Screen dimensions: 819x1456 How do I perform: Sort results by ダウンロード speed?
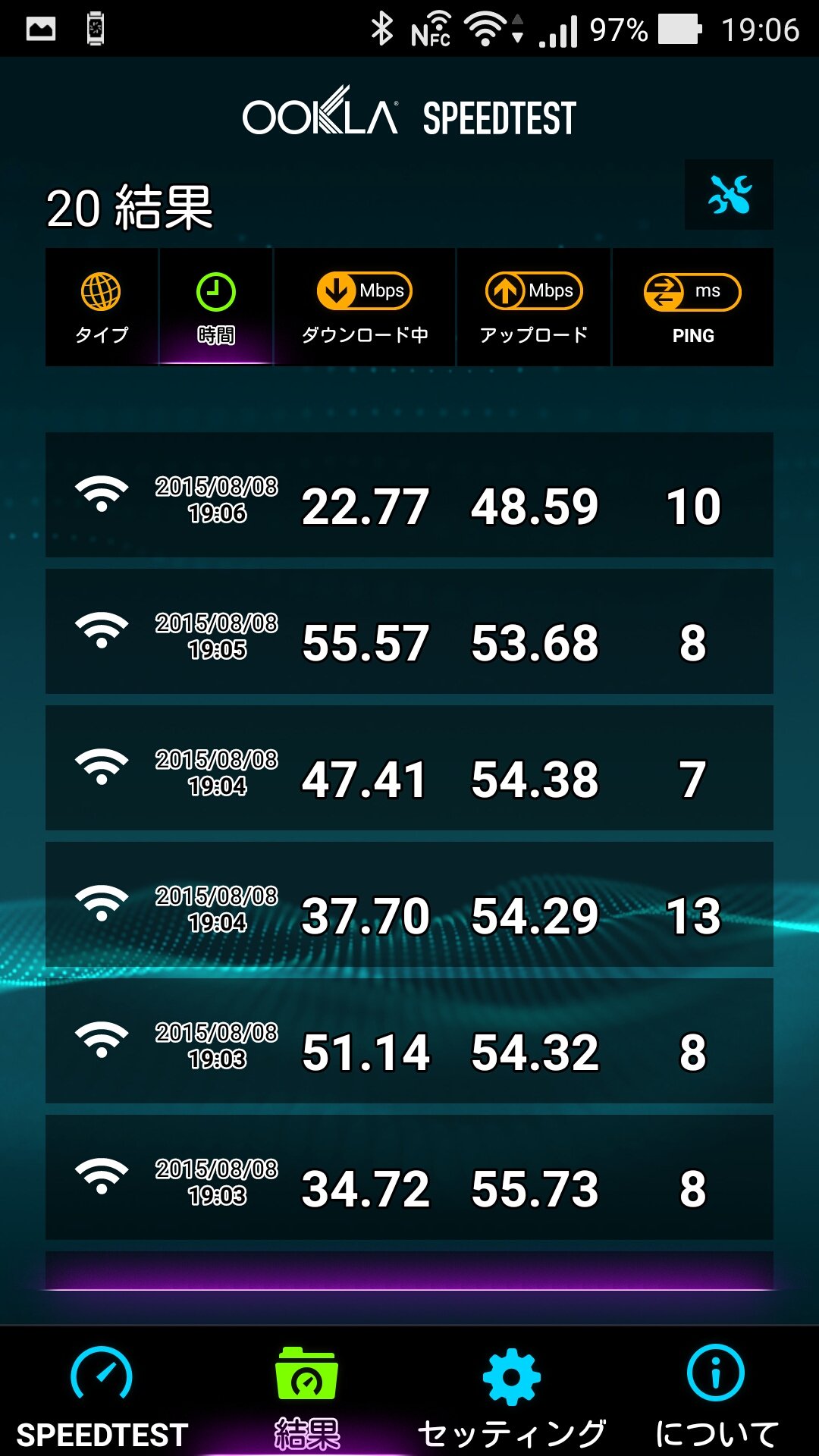[x=365, y=308]
